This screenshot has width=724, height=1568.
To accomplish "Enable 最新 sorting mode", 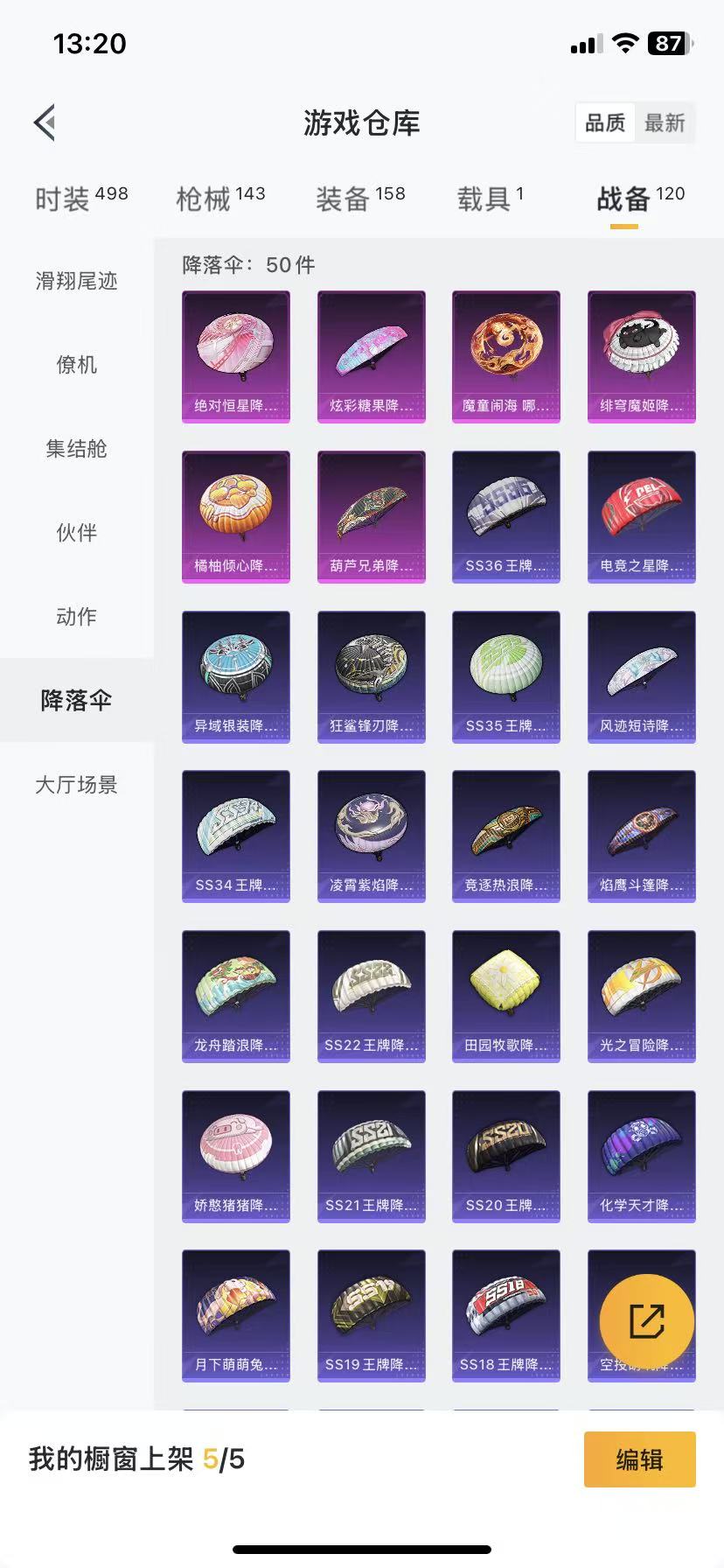I will 664,122.
